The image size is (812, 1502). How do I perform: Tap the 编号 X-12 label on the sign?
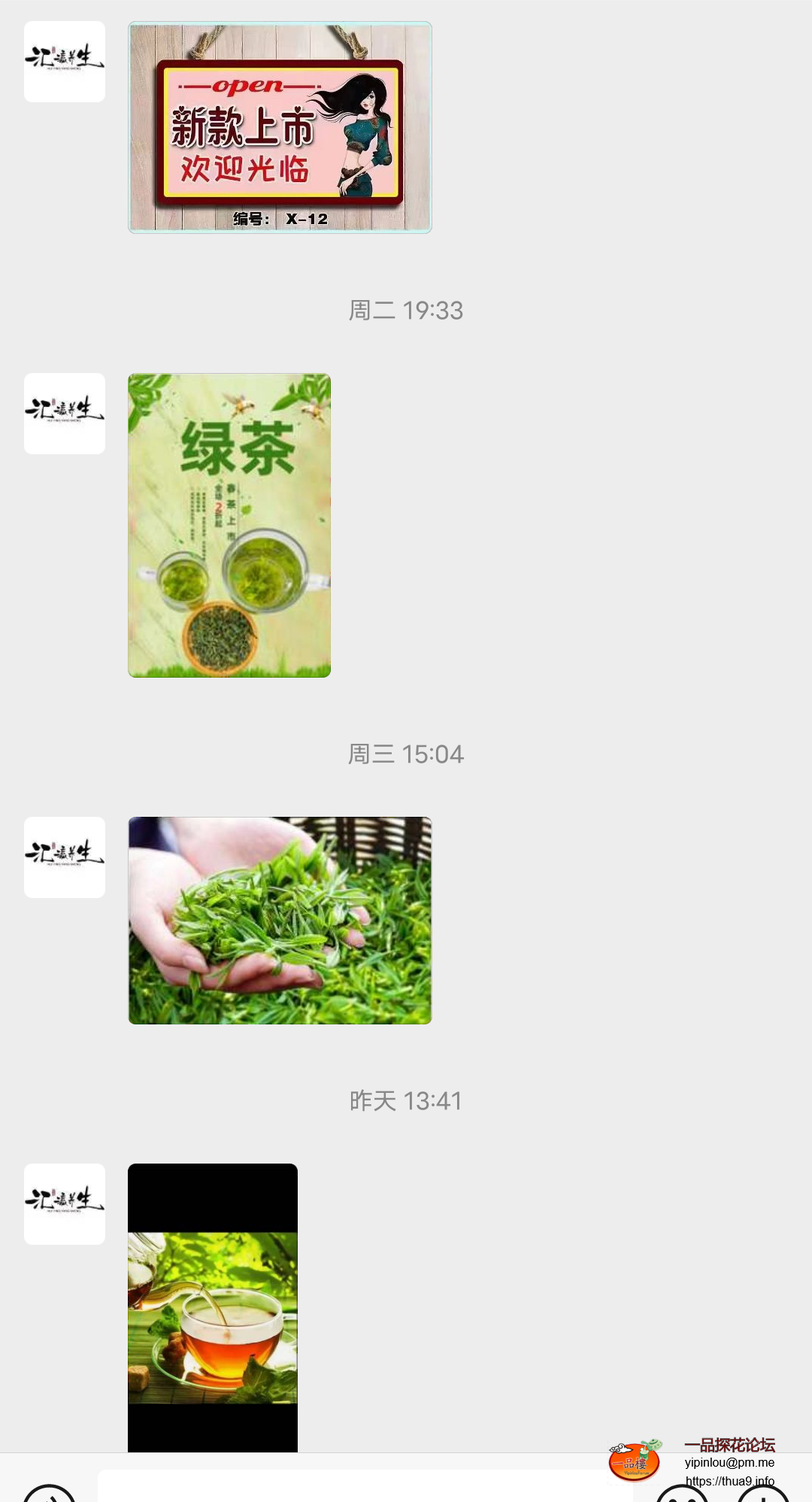(x=280, y=220)
